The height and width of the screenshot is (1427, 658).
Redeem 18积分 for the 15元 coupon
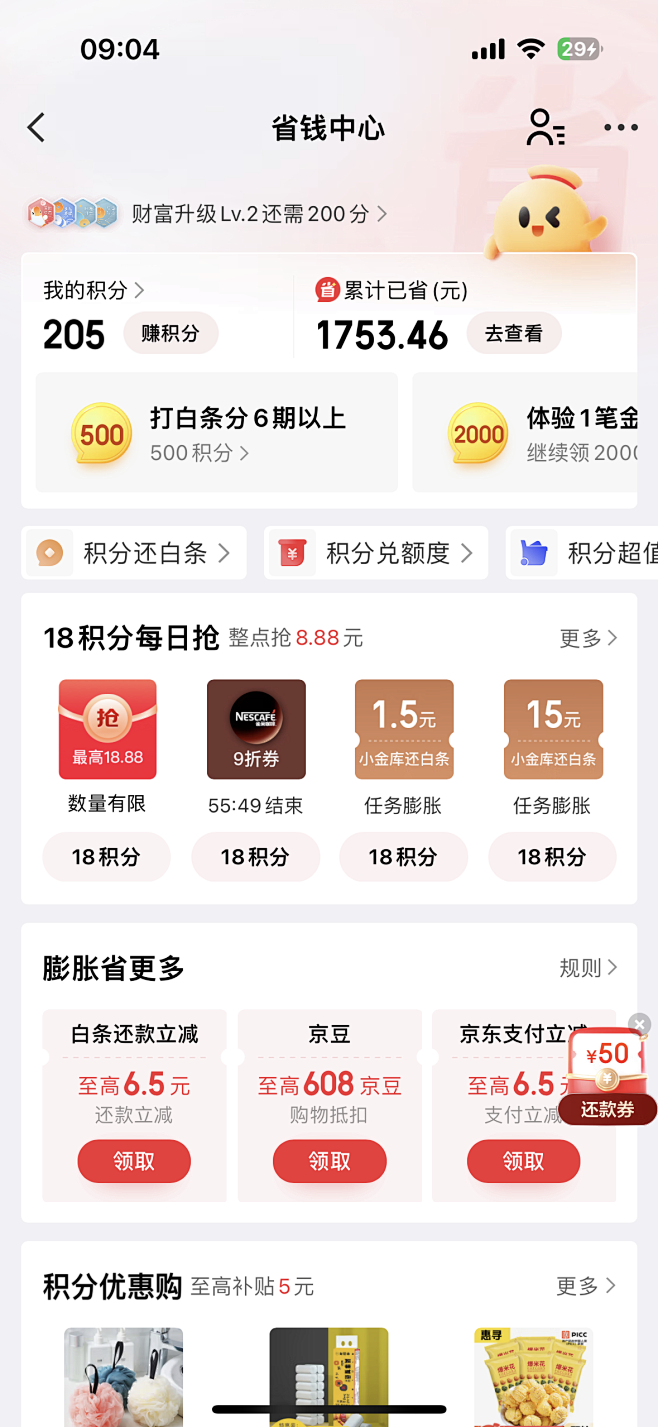coord(552,857)
